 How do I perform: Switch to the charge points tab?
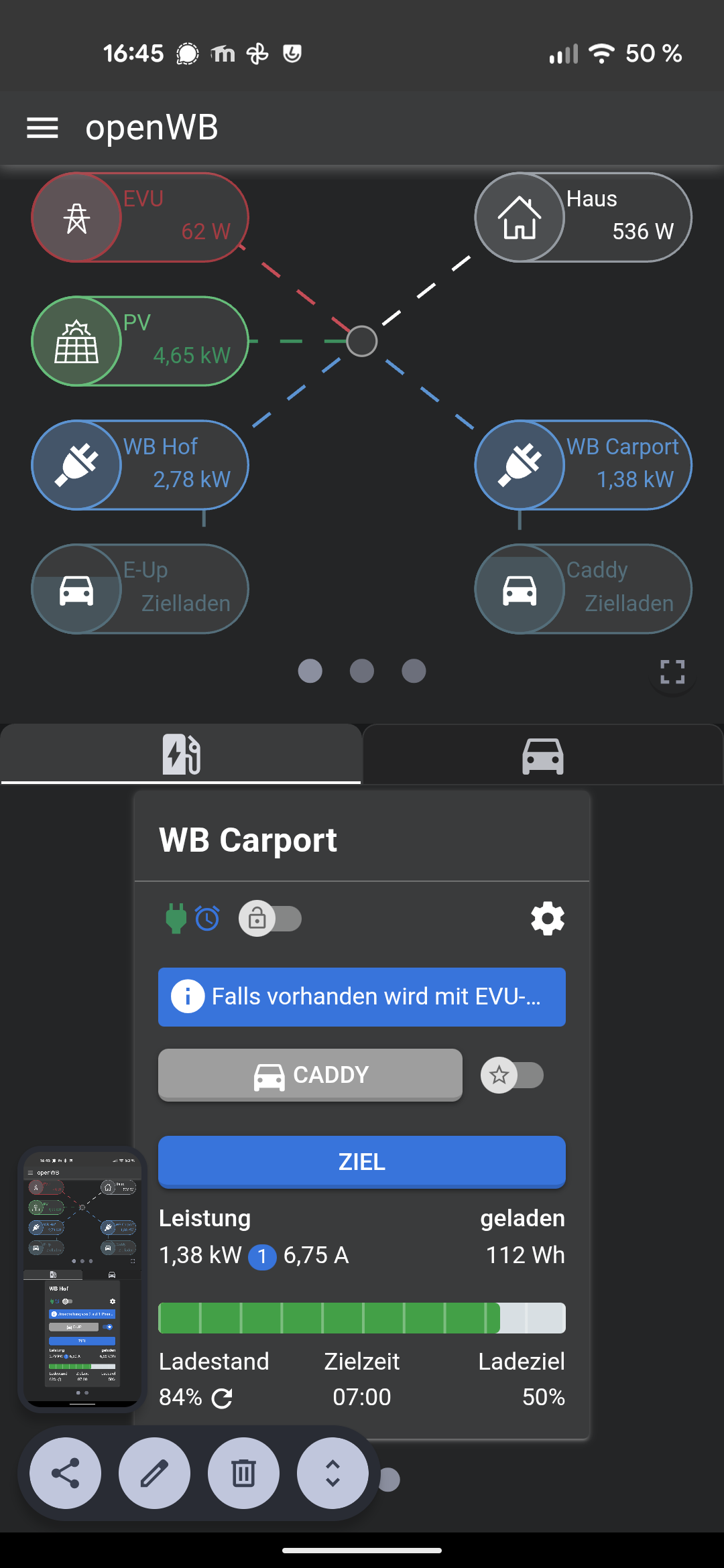click(x=181, y=755)
